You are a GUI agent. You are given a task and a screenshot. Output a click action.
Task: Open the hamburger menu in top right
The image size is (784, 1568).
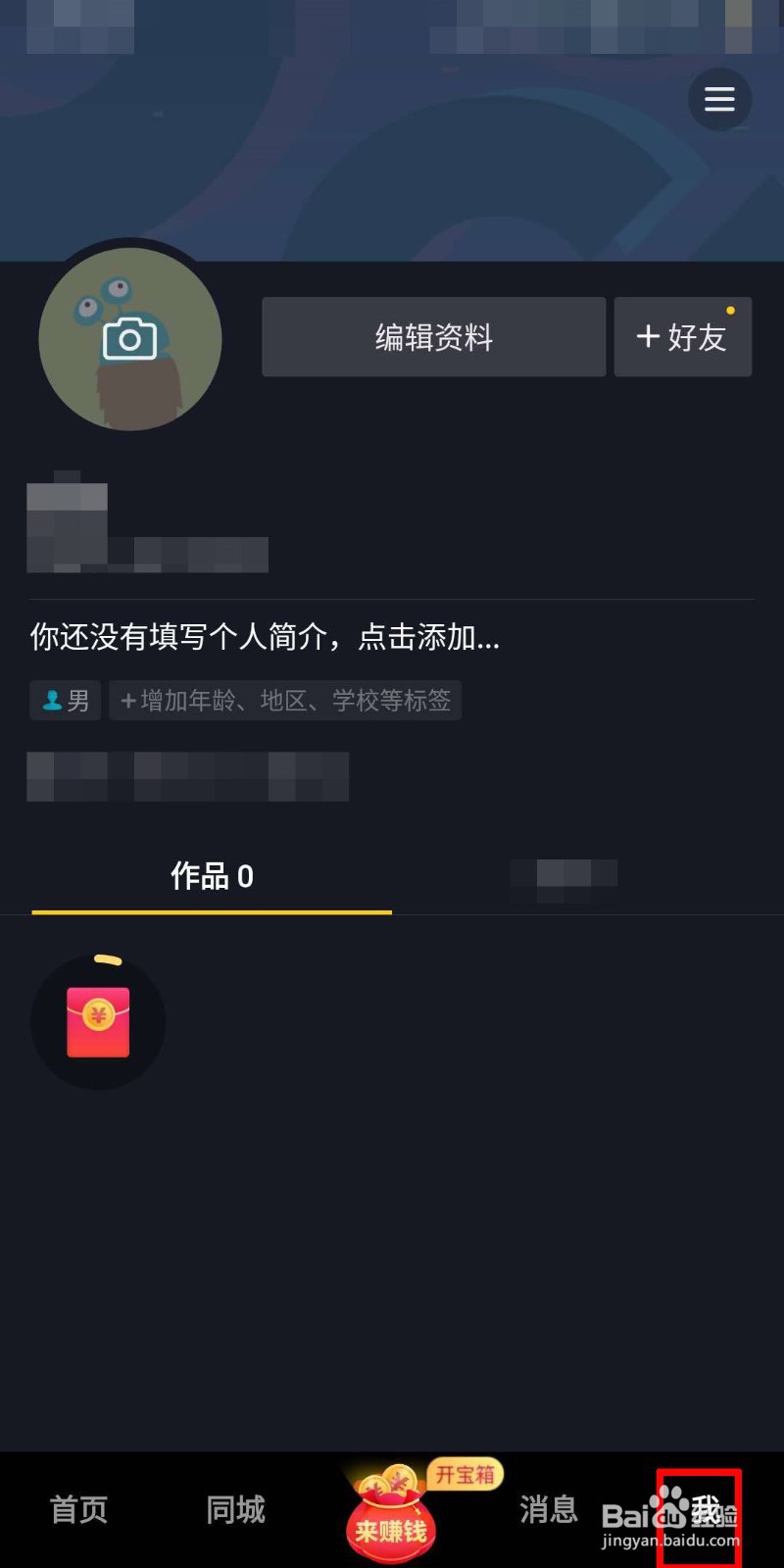tap(720, 99)
